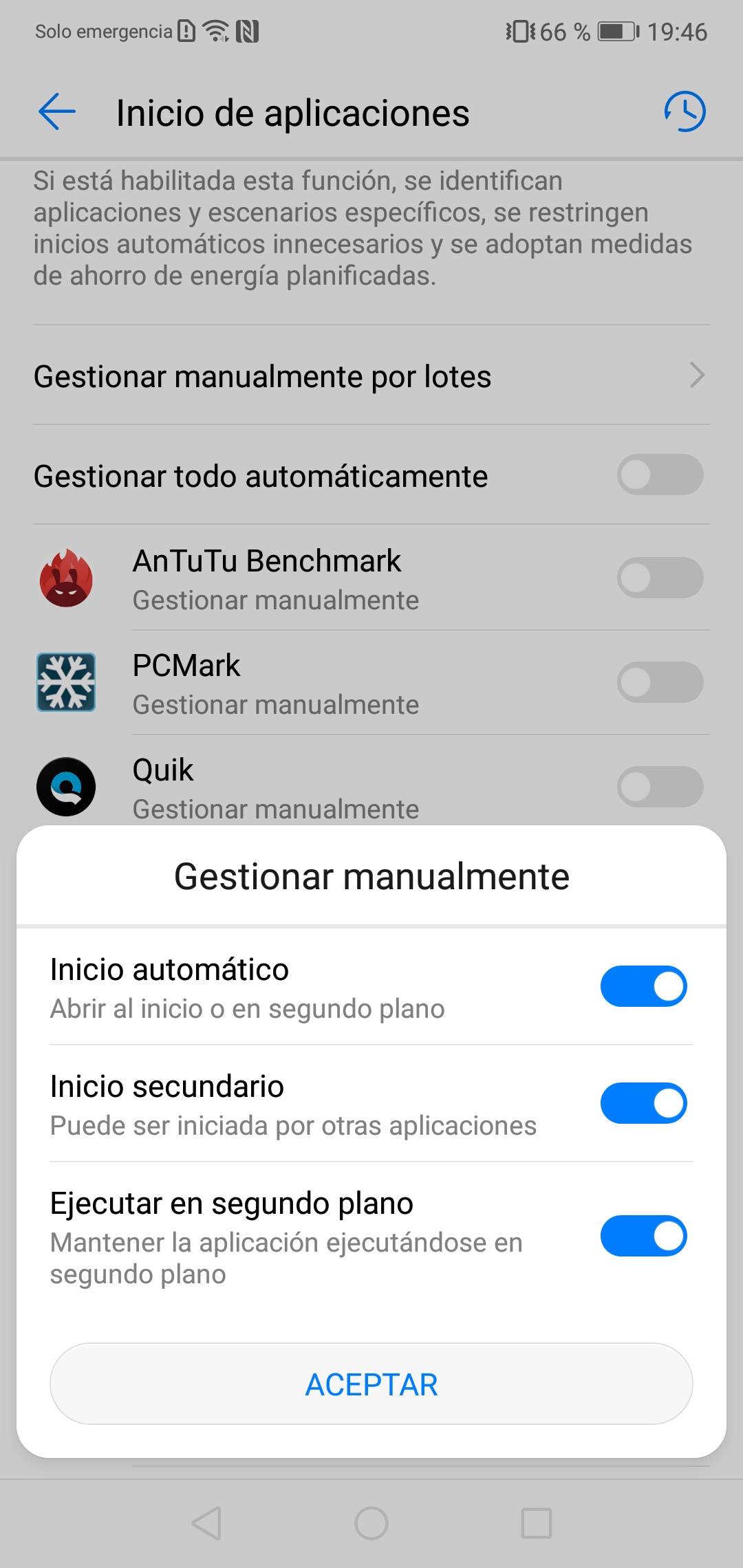Enable Gestionar todo automáticamente

click(660, 475)
